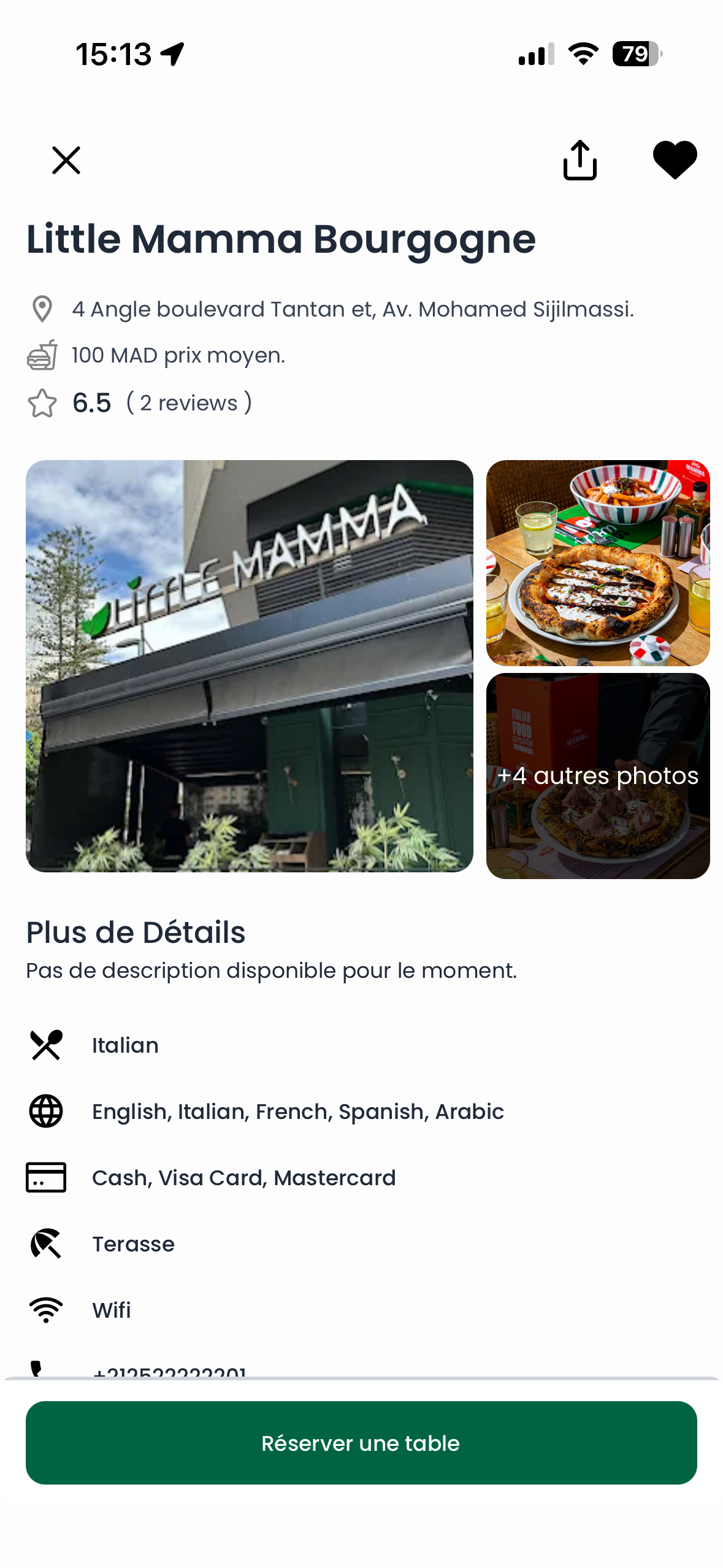Image resolution: width=723 pixels, height=1568 pixels.
Task: Tap the share icon
Action: click(x=580, y=159)
